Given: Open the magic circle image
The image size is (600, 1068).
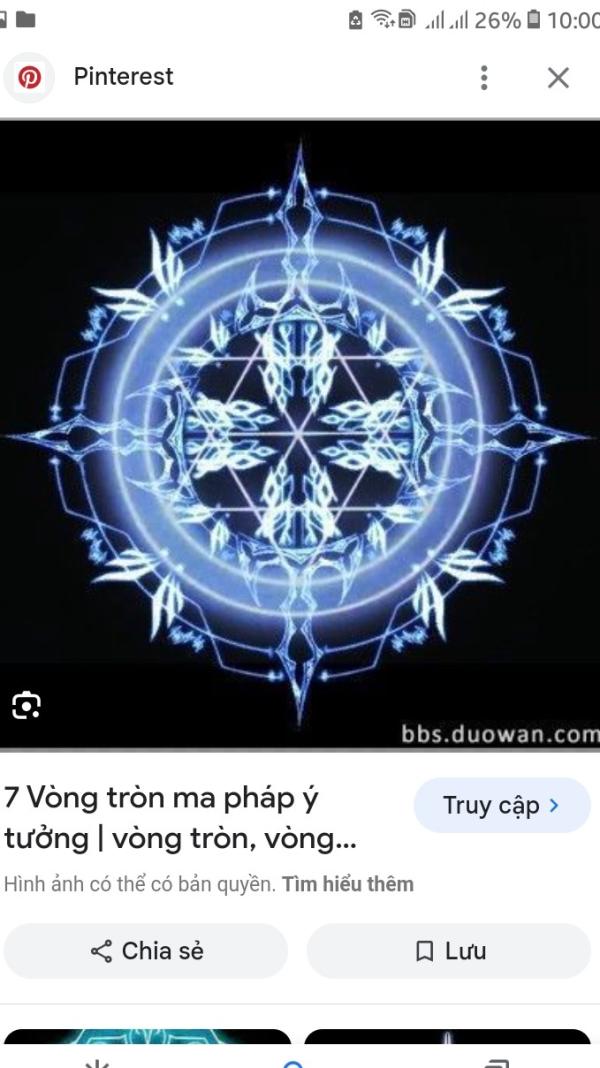Looking at the screenshot, I should 300,434.
